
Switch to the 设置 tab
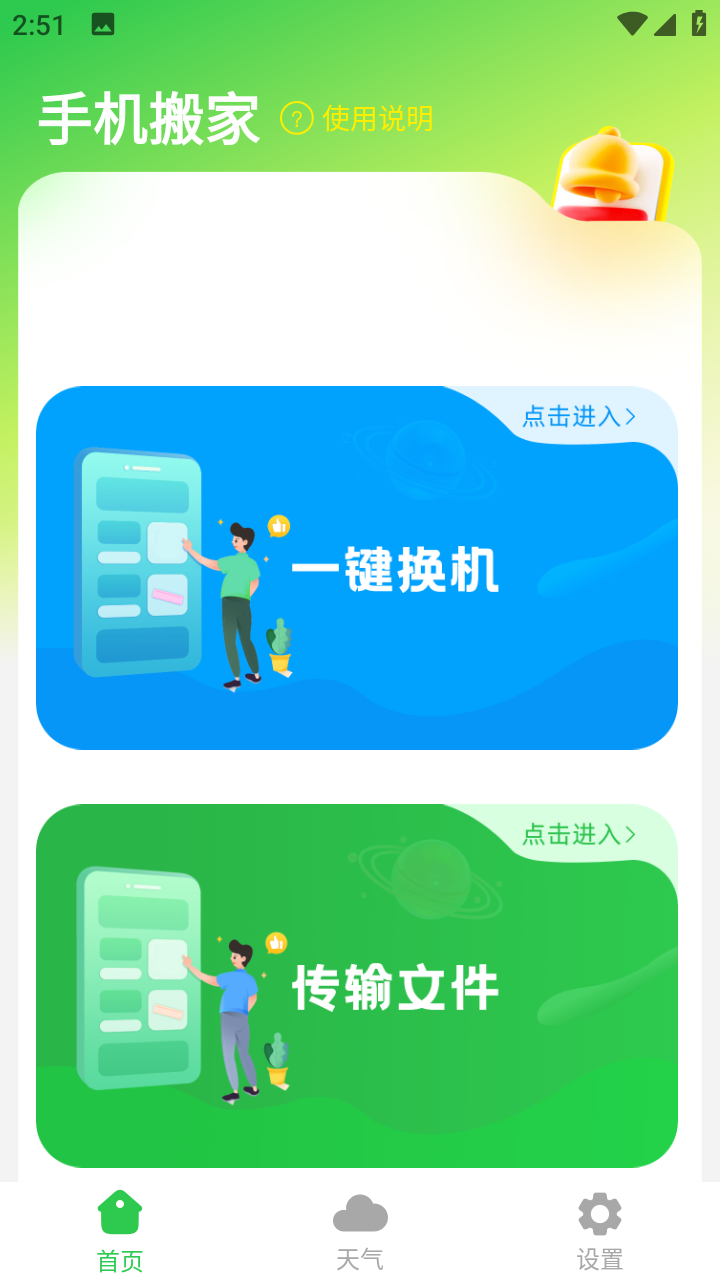tap(600, 1231)
